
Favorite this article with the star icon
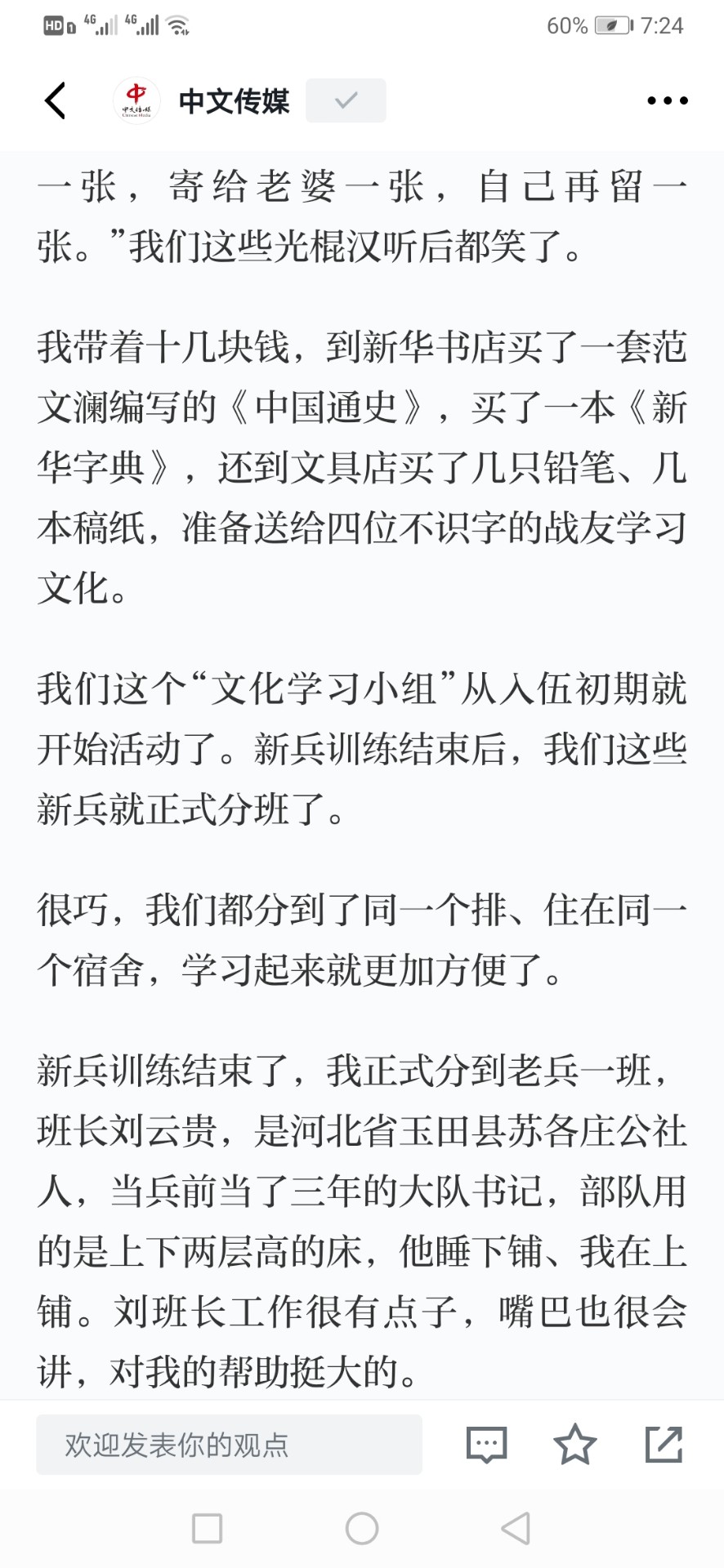click(575, 1444)
